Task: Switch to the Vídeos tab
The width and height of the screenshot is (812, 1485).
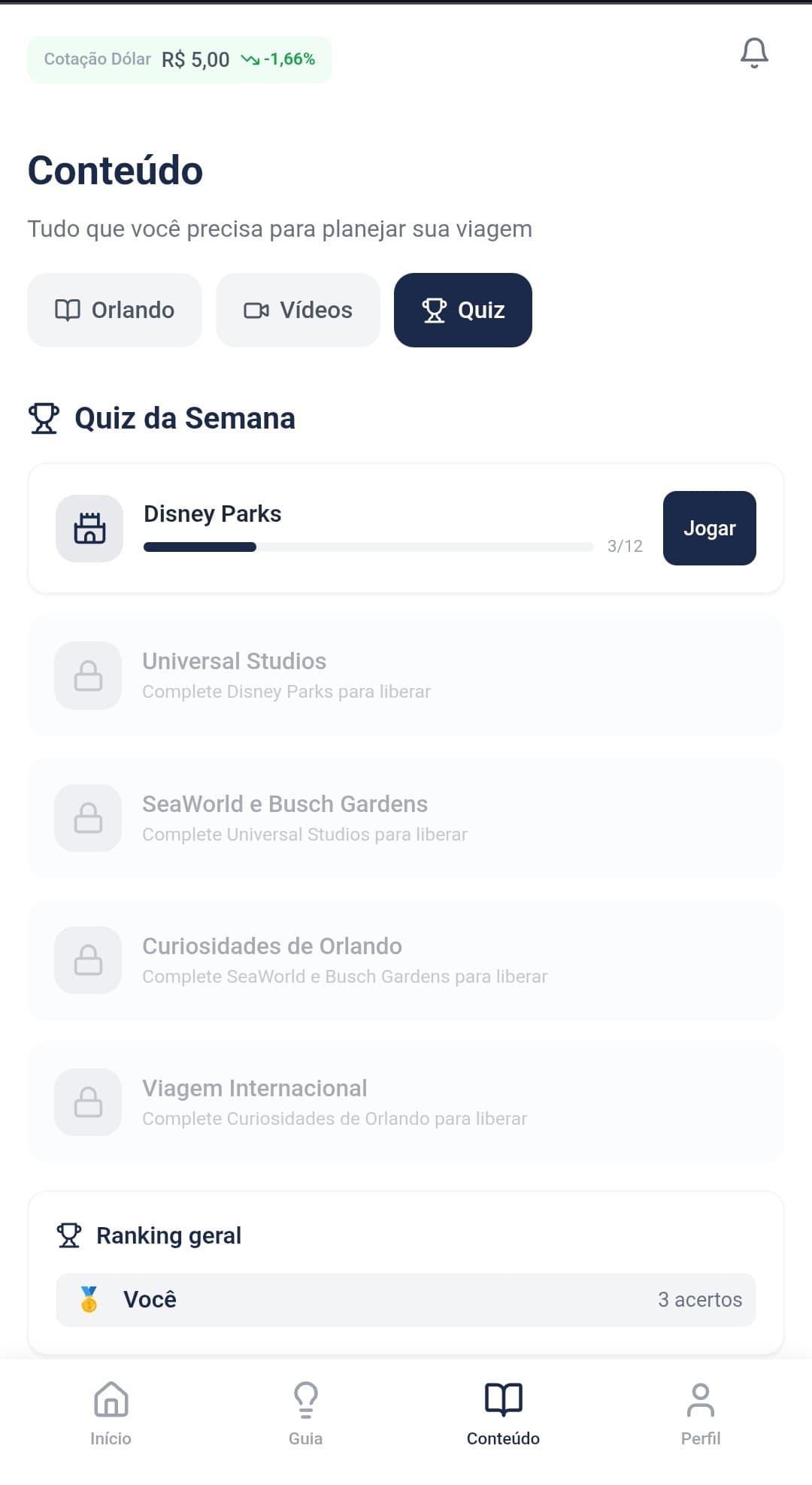Action: (x=298, y=310)
